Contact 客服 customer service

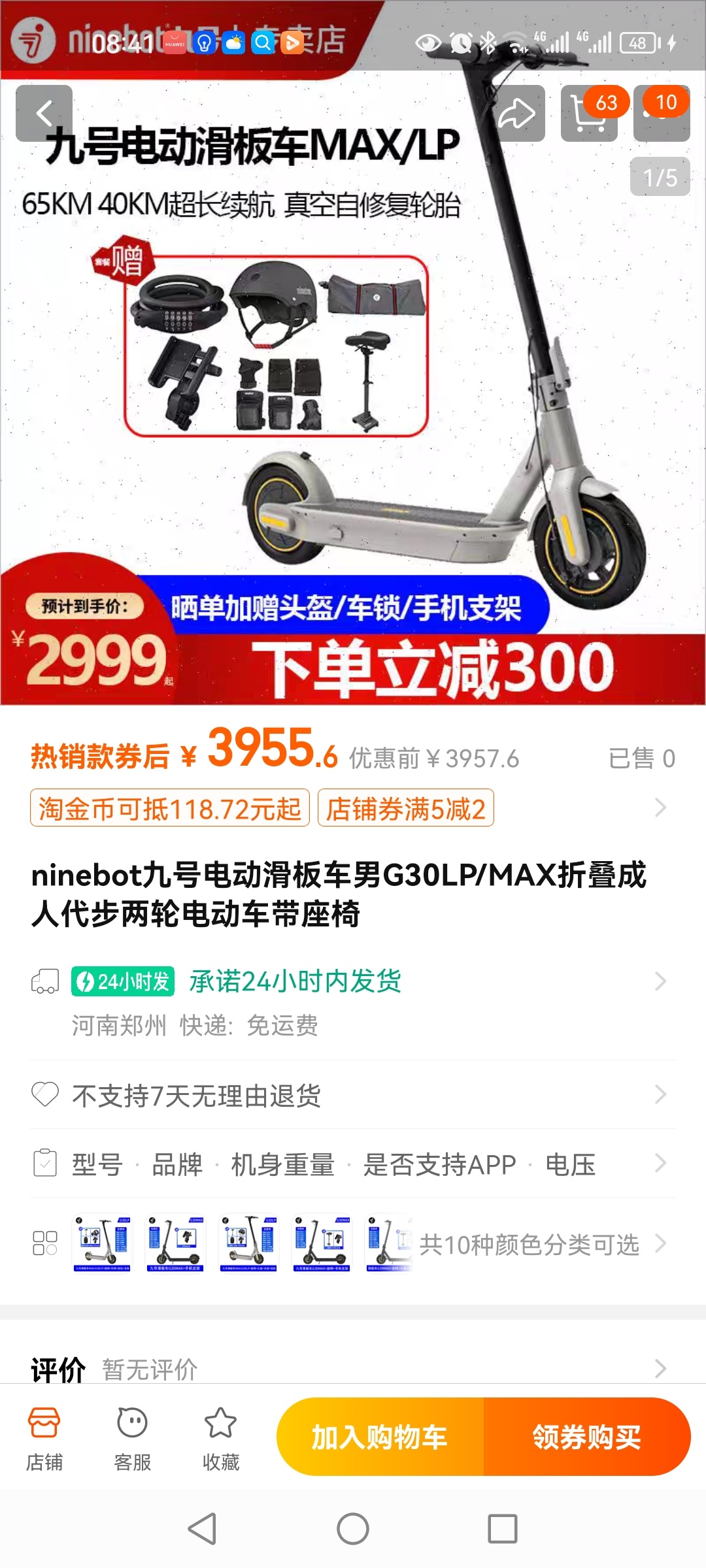(x=132, y=1439)
